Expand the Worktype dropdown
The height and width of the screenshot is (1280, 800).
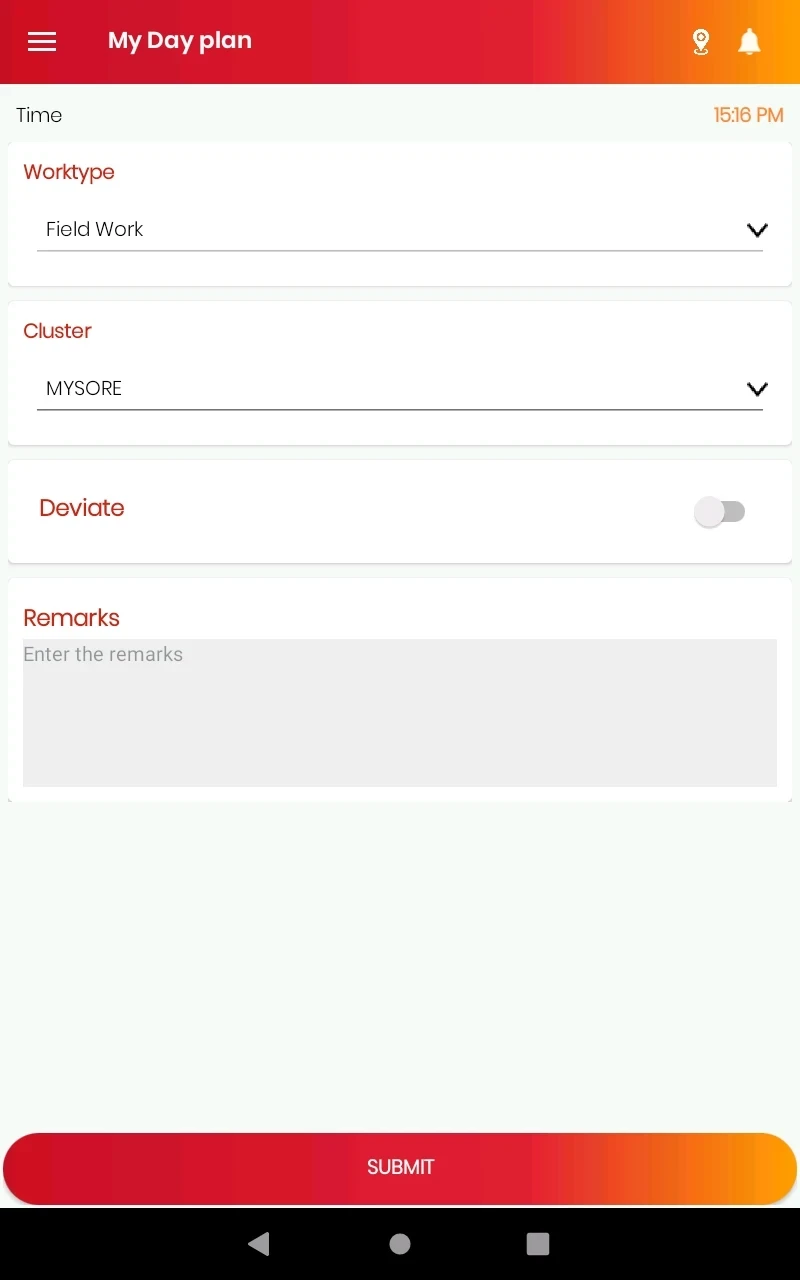click(x=400, y=230)
